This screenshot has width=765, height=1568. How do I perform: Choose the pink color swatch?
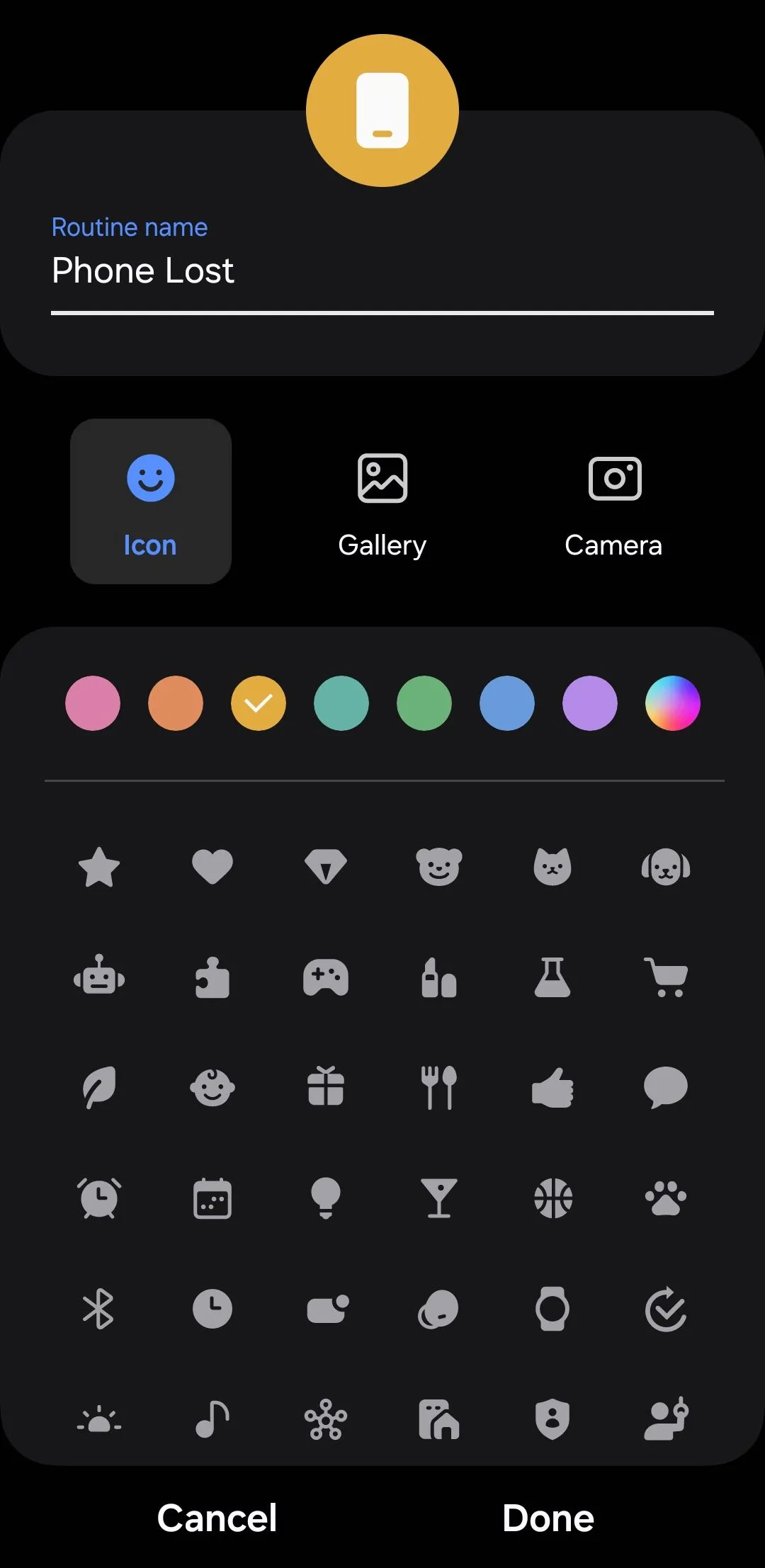[93, 703]
